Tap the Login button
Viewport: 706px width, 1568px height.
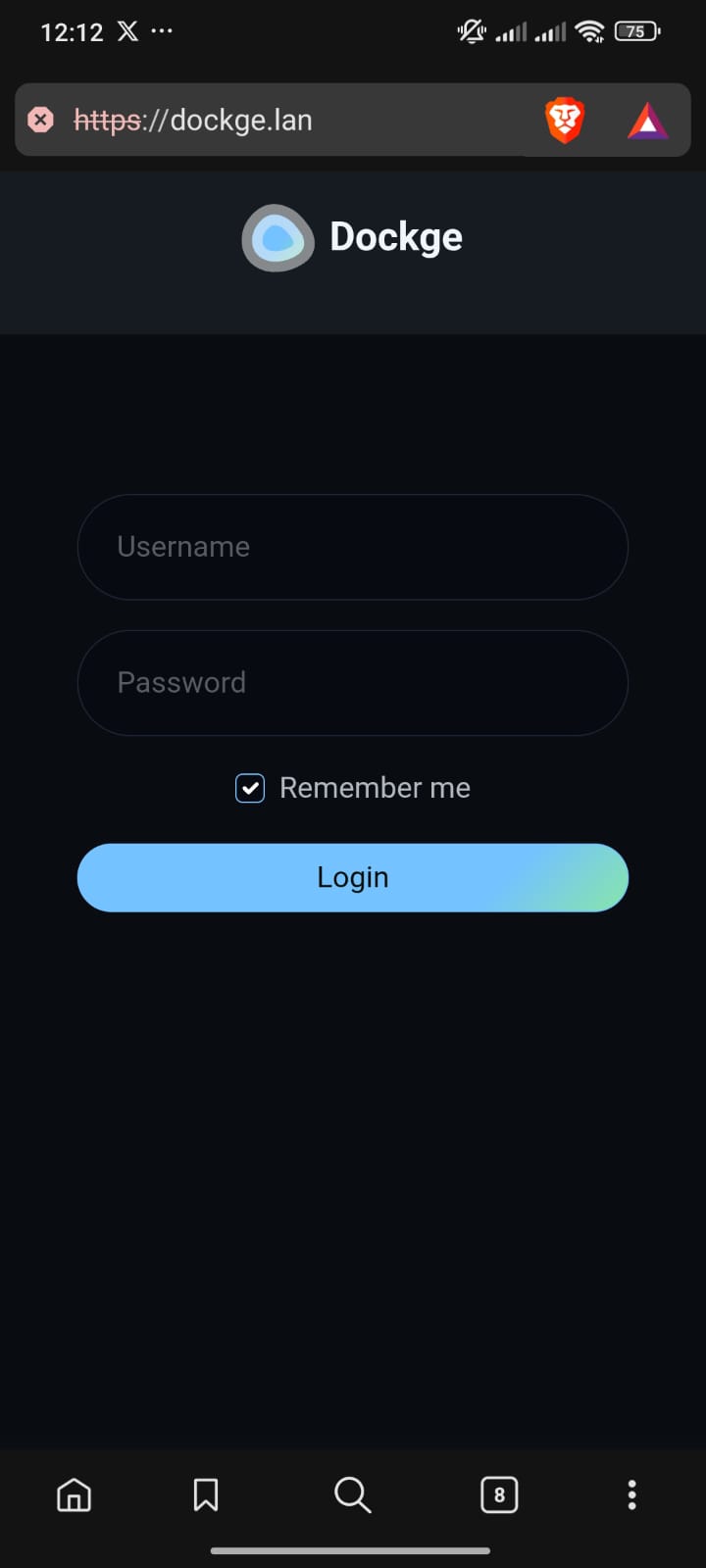point(352,878)
